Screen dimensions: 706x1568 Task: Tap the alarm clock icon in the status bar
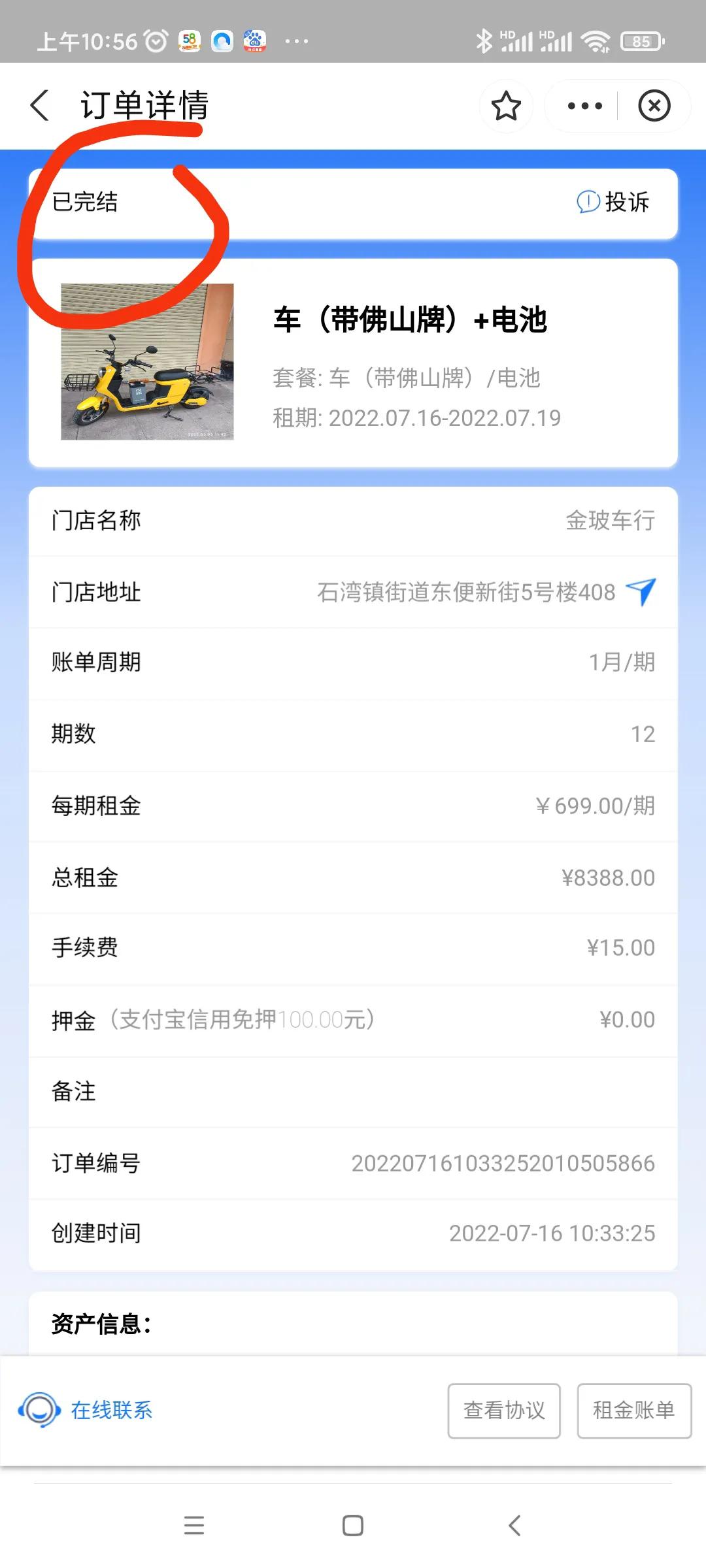[x=154, y=41]
